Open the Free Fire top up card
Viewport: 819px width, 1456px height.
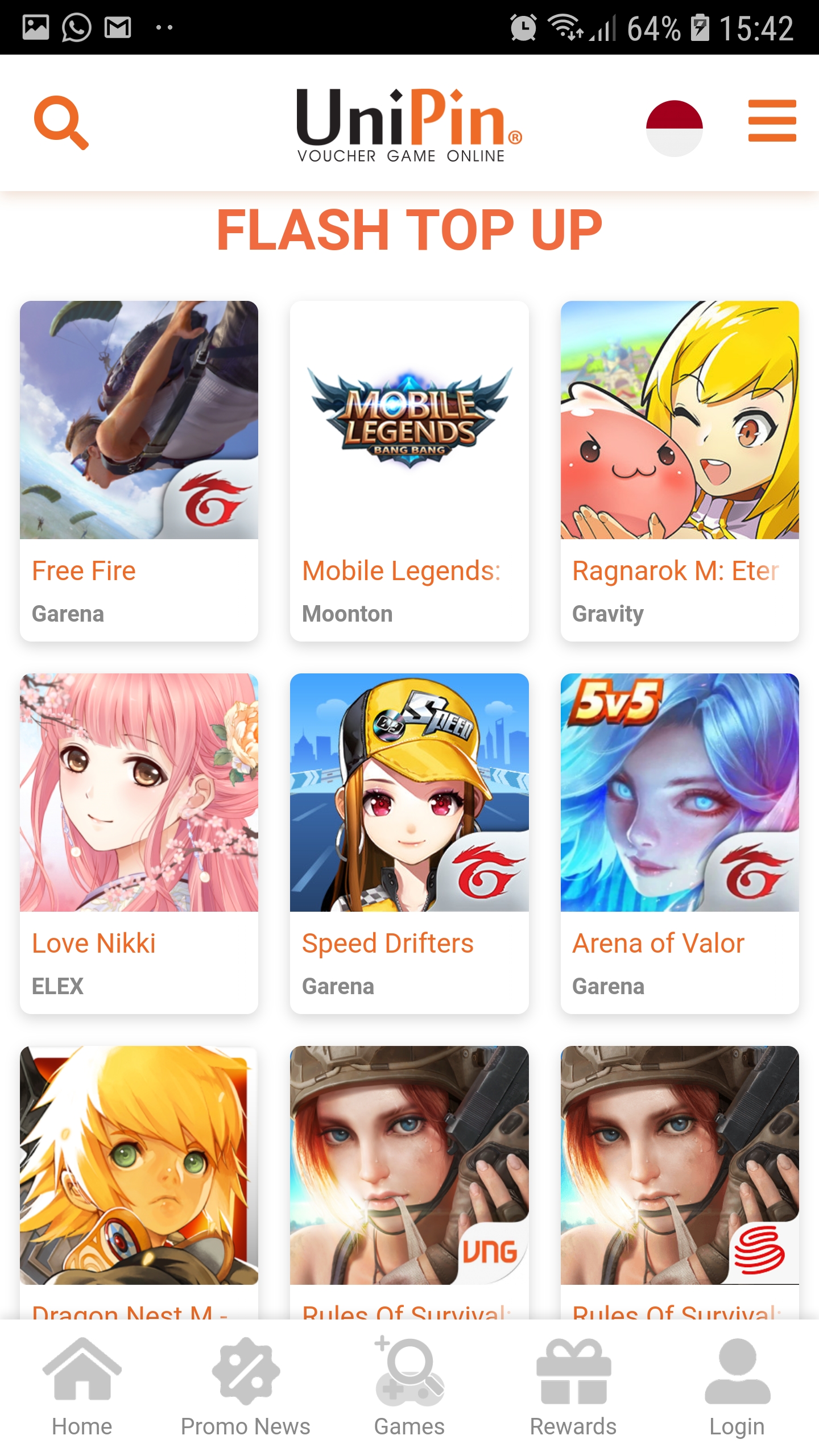click(x=139, y=471)
